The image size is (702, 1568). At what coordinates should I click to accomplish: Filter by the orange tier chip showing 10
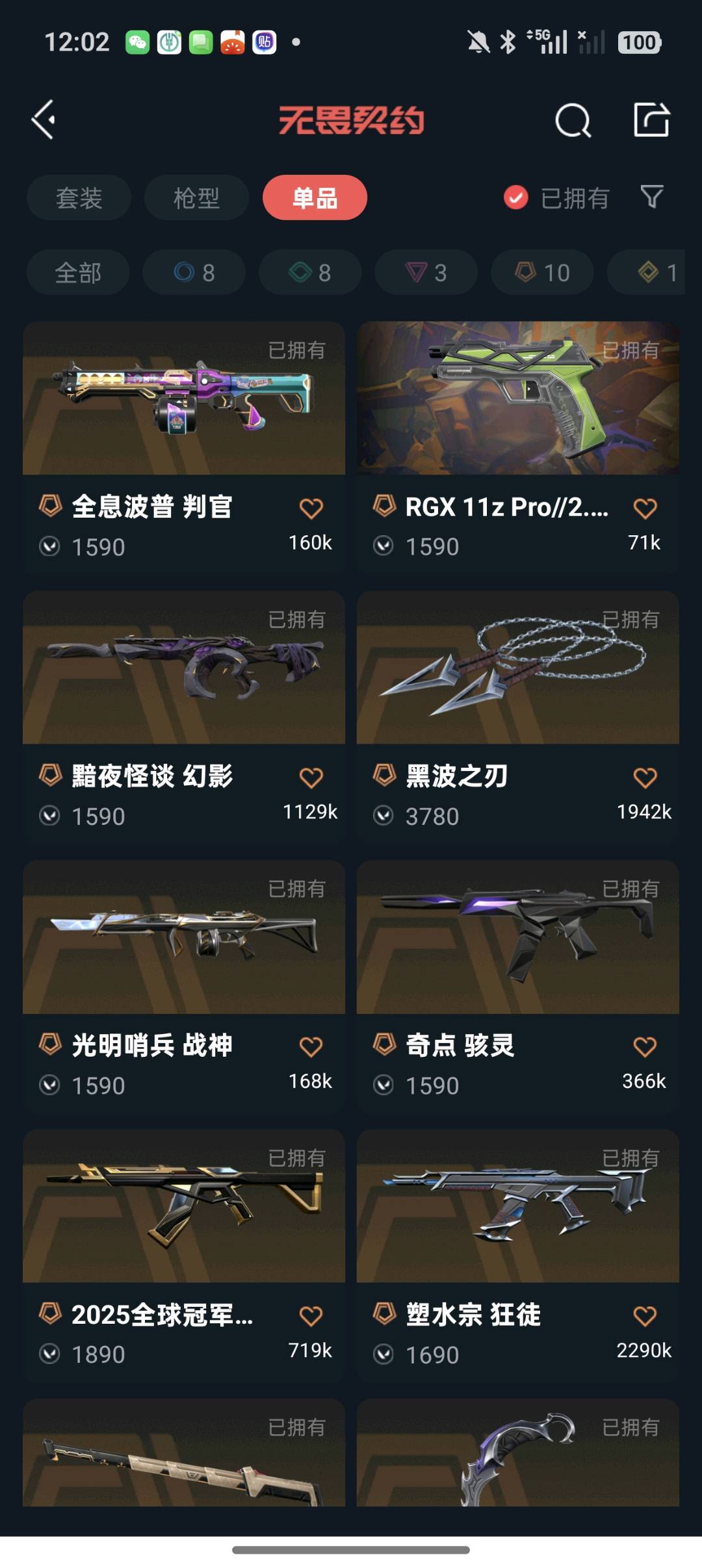tap(542, 272)
